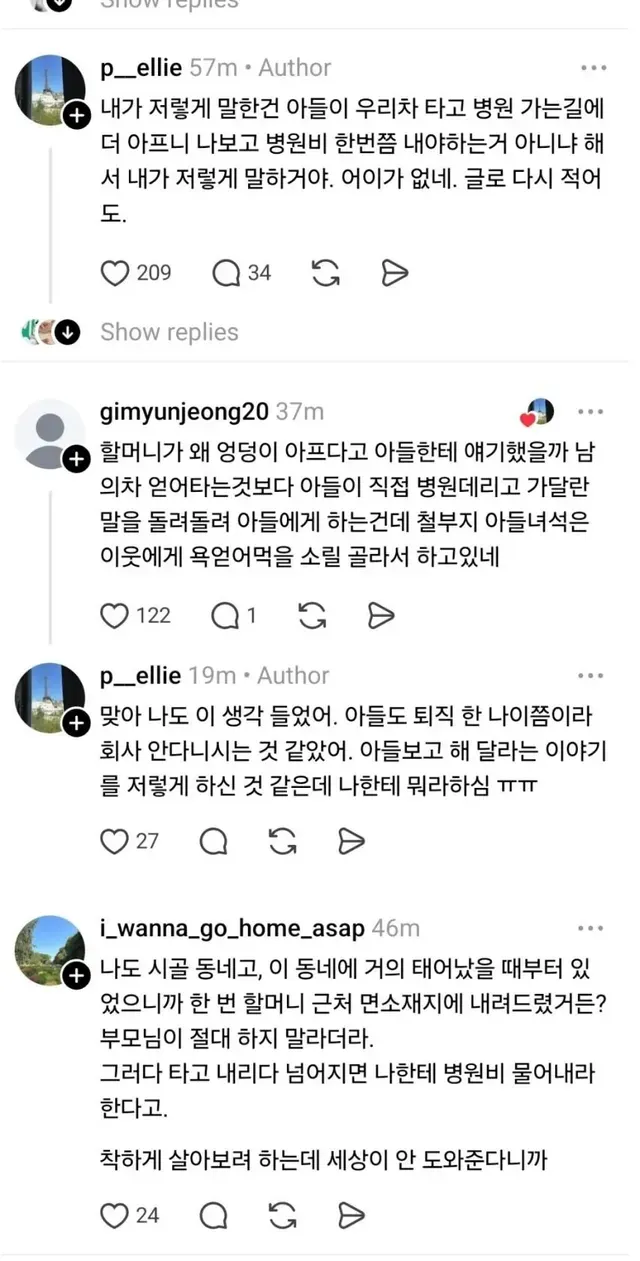Image resolution: width=640 pixels, height=1261 pixels.
Task: Like gimyunjeong20's comment
Action: [x=116, y=615]
